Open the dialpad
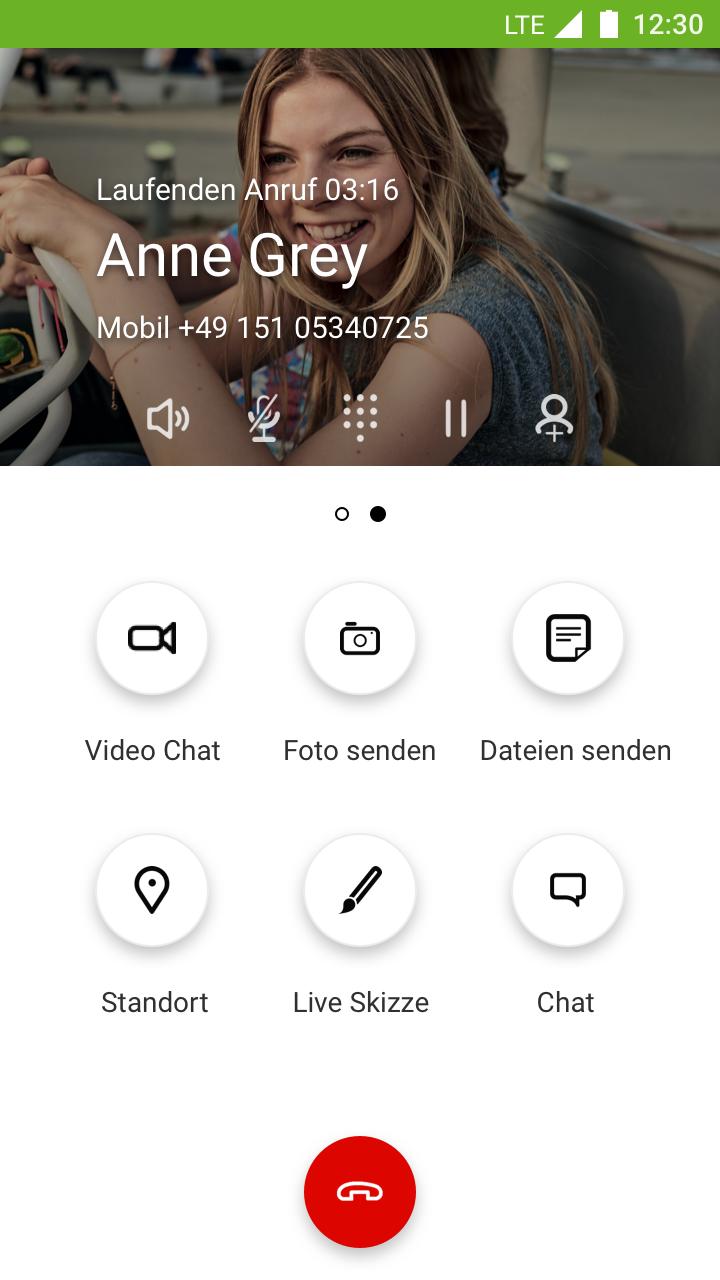This screenshot has width=720, height=1280. [360, 419]
